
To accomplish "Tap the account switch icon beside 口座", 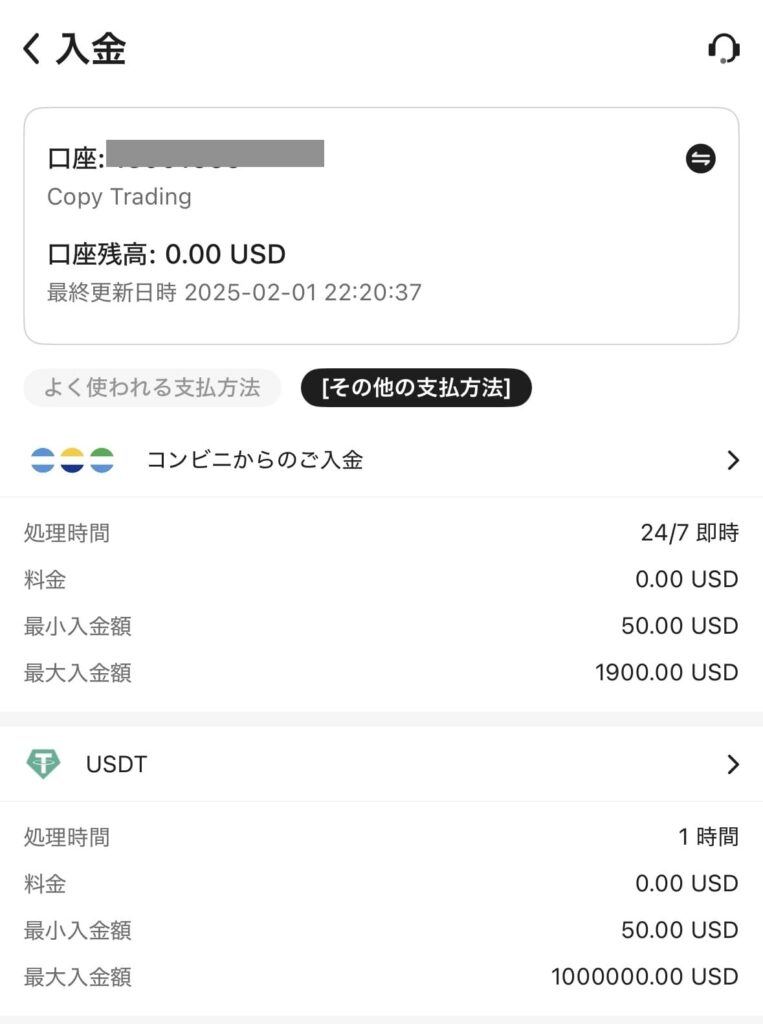I will 700,158.
